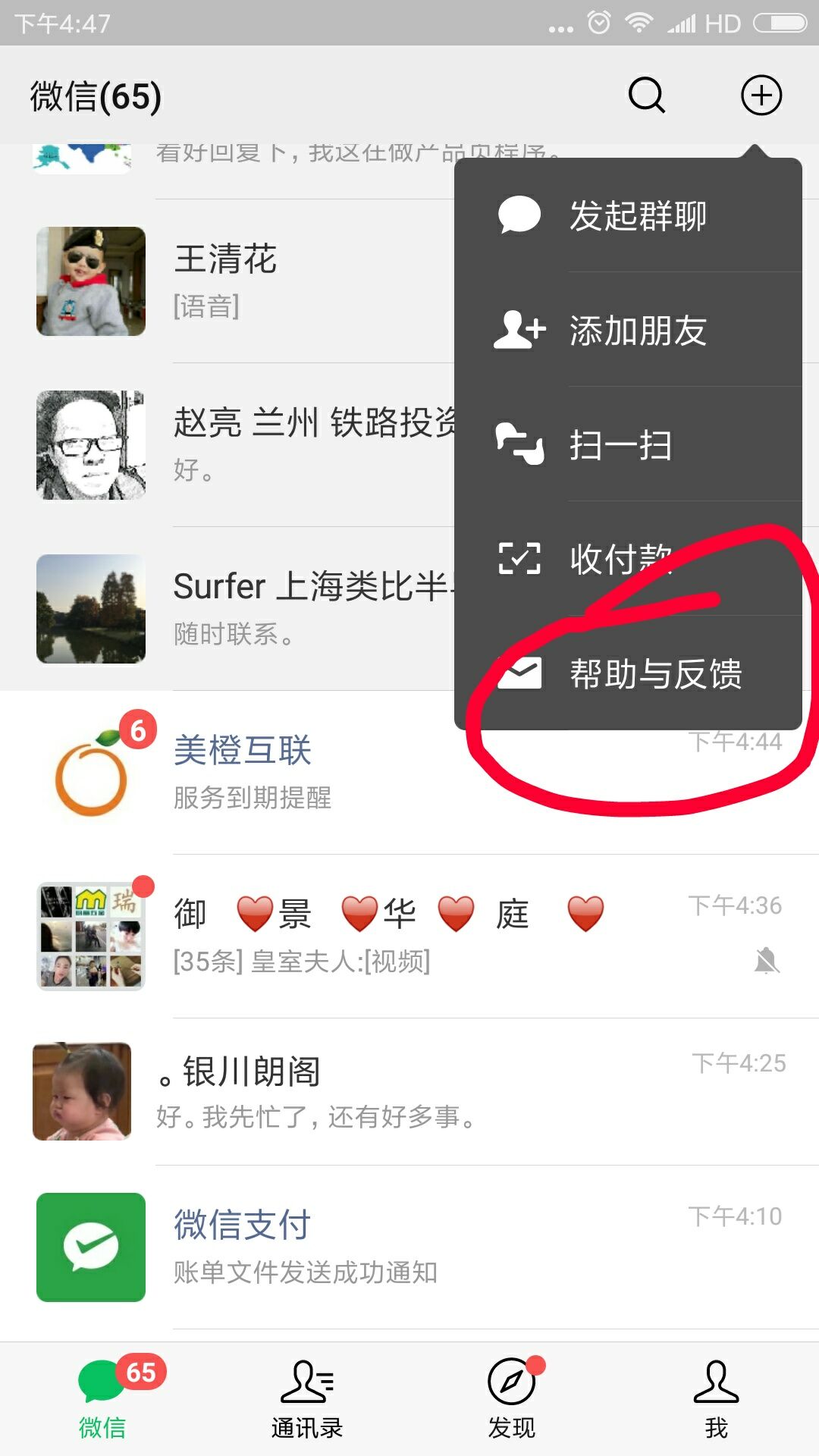Tap the plus icon in header

tap(761, 96)
